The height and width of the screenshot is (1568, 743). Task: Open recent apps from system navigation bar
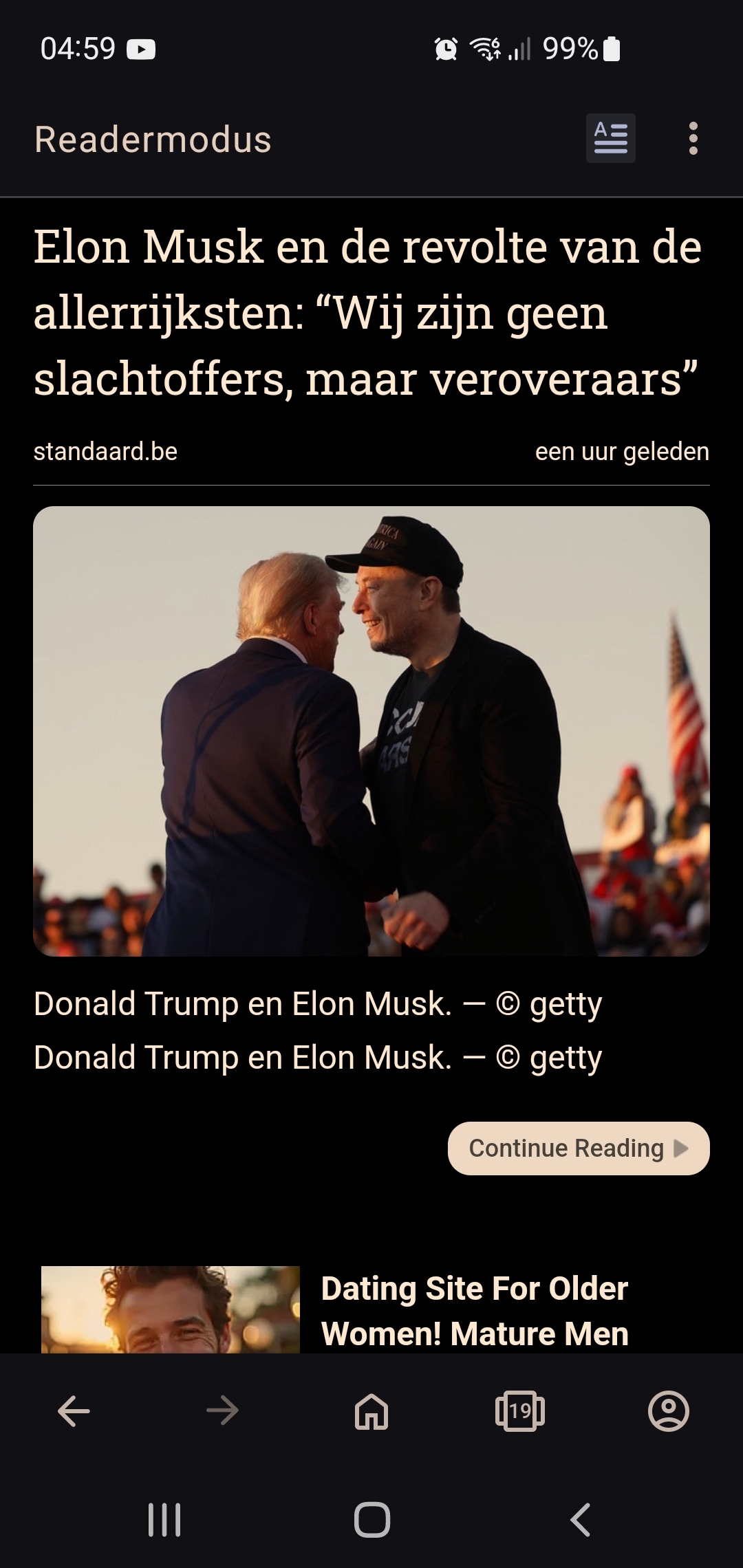tap(164, 1520)
